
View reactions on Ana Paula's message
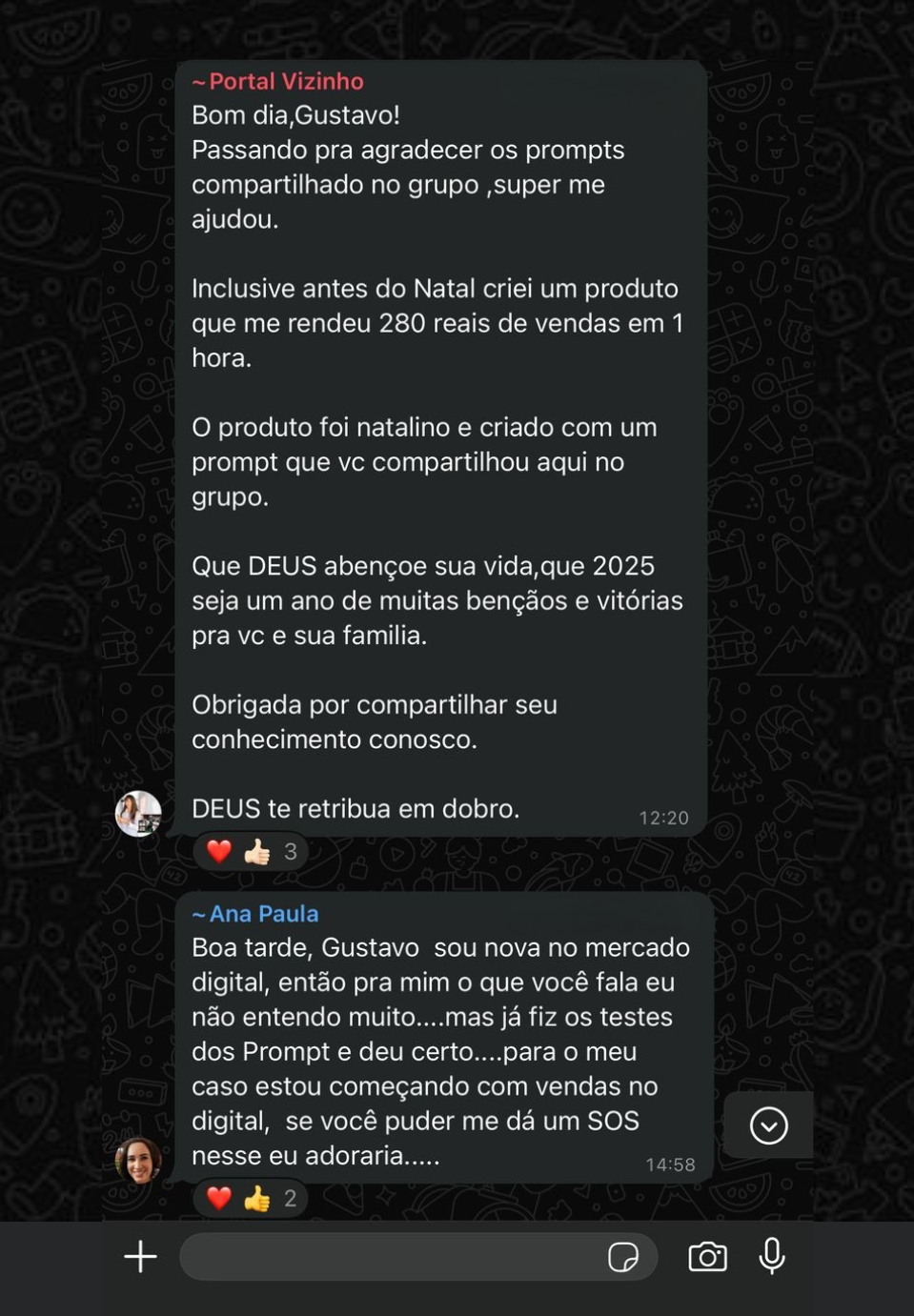[252, 1198]
